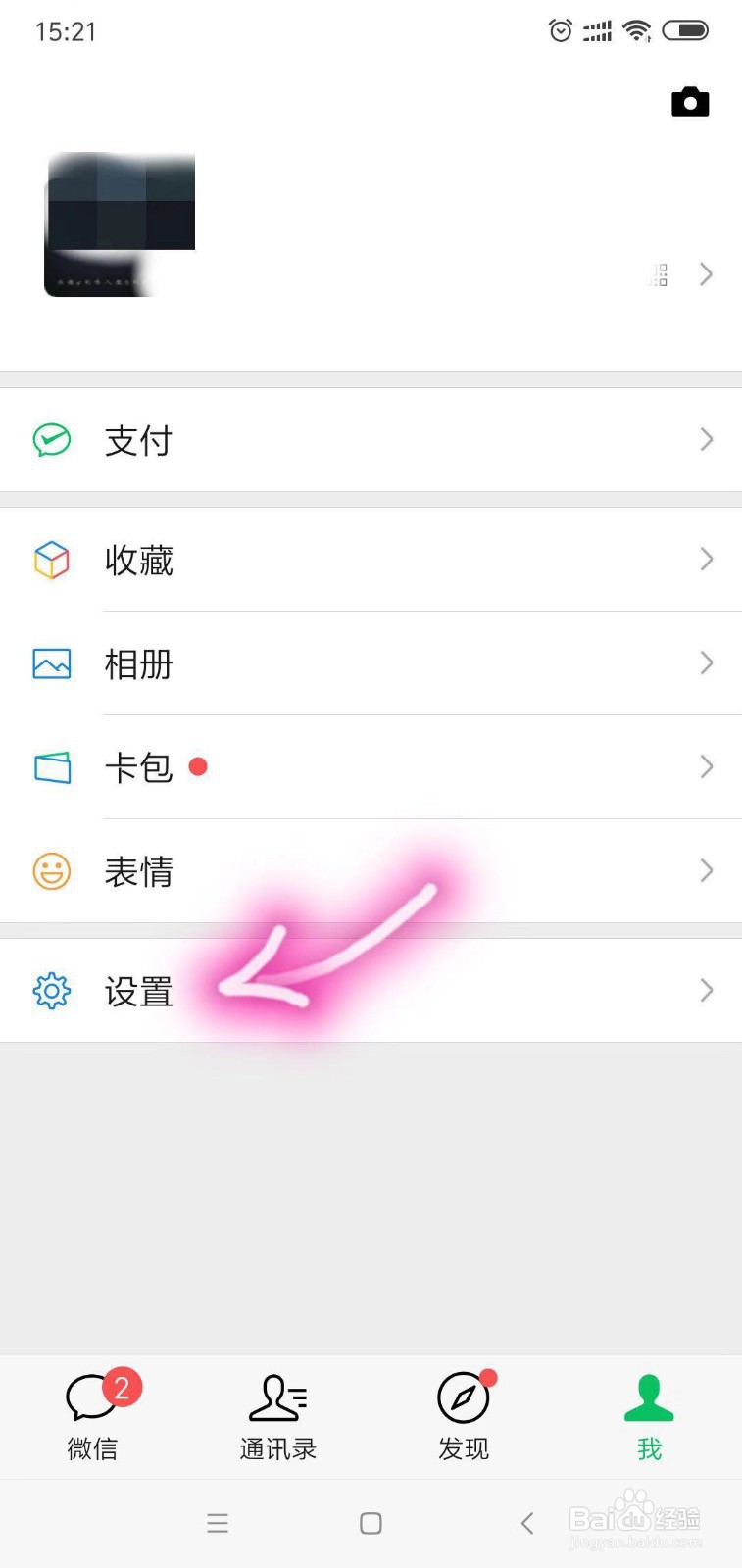Expand the profile row chevron
Viewport: 742px width, 1568px height.
tap(707, 274)
